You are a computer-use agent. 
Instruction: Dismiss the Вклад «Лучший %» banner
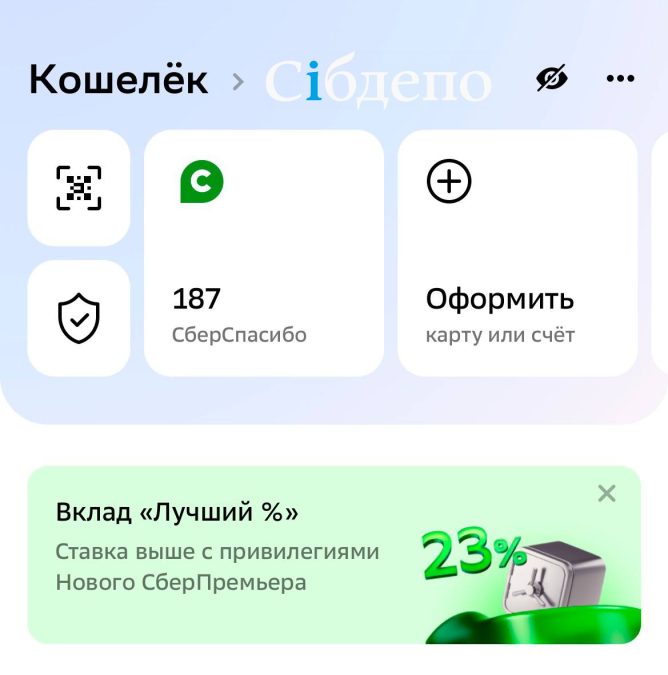click(x=606, y=493)
